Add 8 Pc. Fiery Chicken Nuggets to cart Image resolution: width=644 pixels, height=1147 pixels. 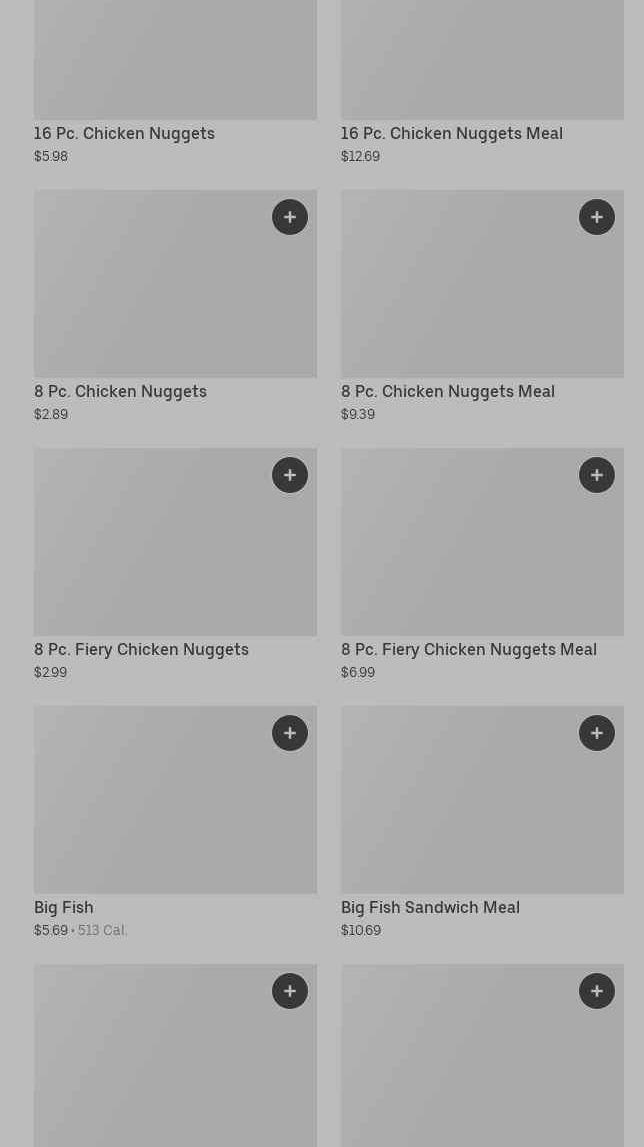[290, 475]
